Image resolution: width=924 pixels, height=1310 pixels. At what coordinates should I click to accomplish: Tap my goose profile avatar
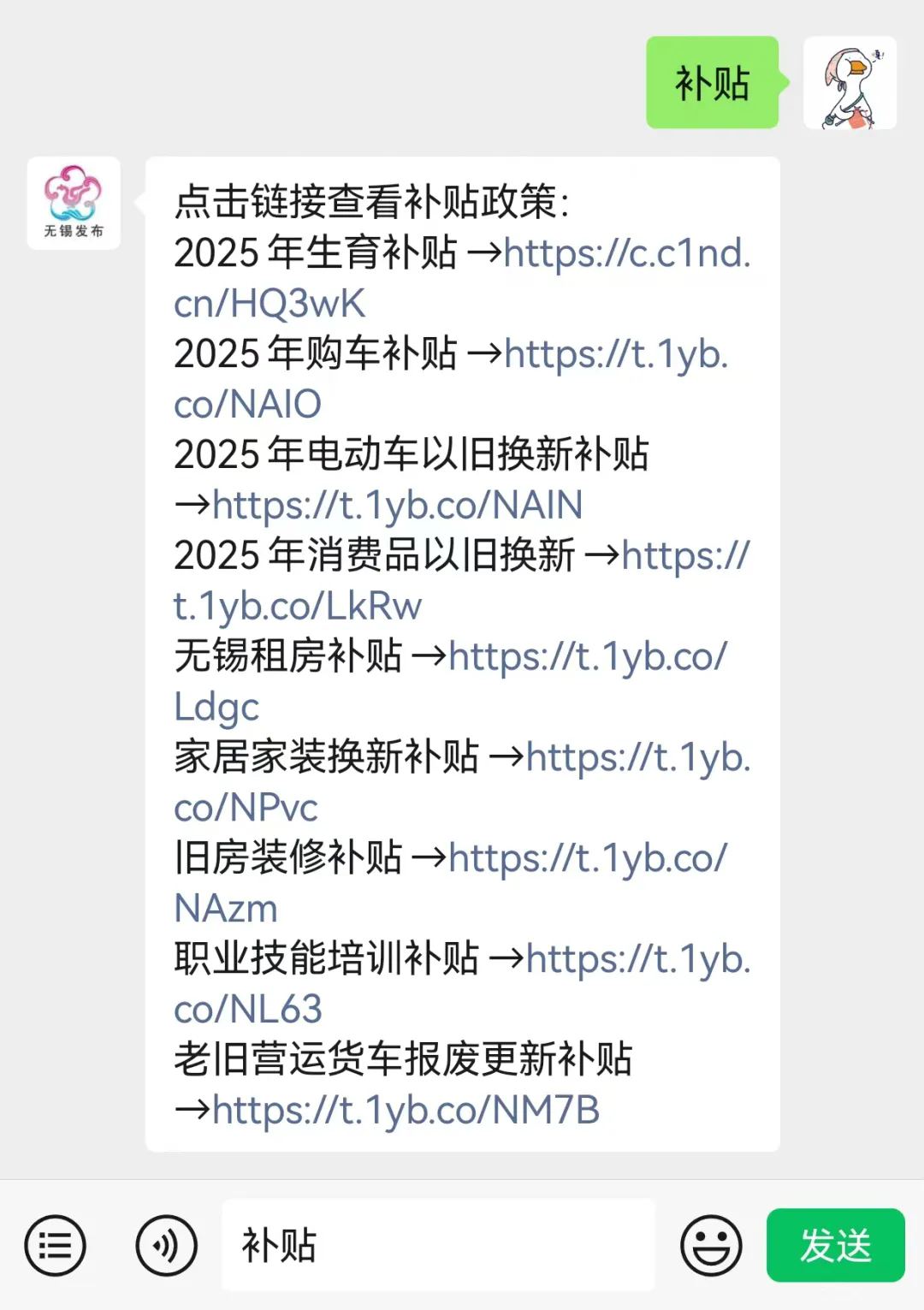click(x=850, y=83)
